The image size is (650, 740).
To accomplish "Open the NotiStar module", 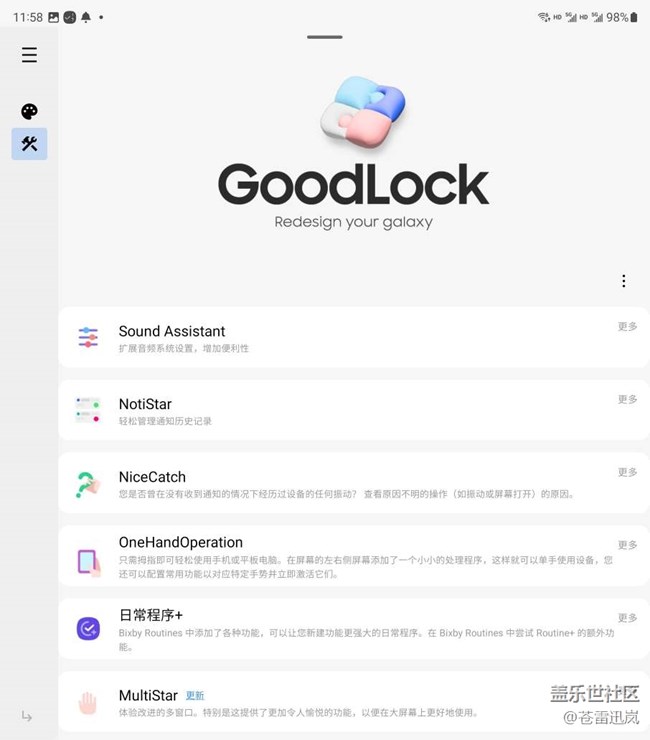I will [x=145, y=404].
